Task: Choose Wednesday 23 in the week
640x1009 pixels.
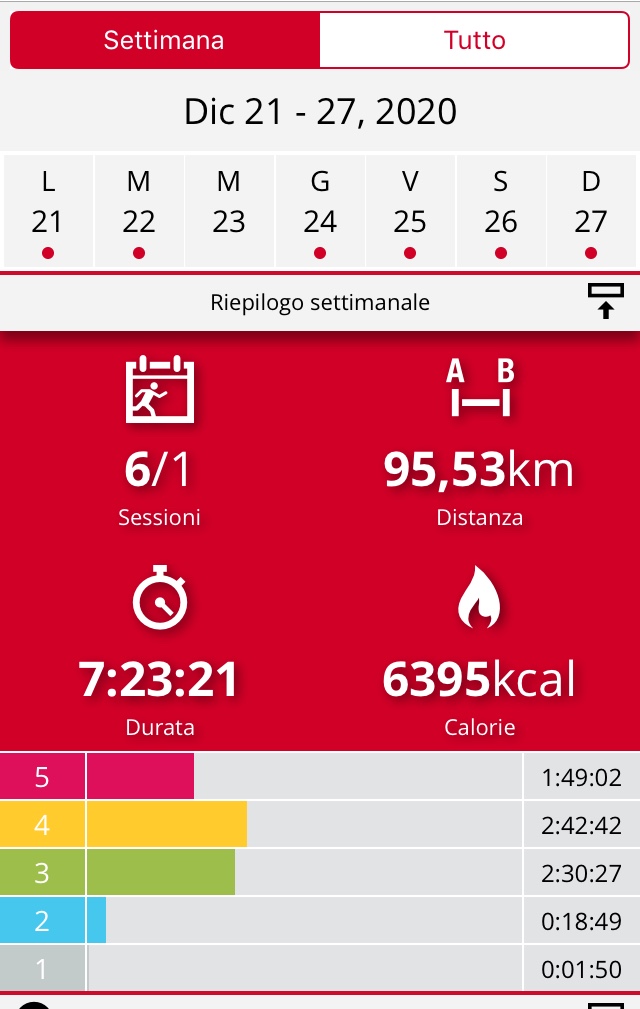Action: [x=229, y=210]
